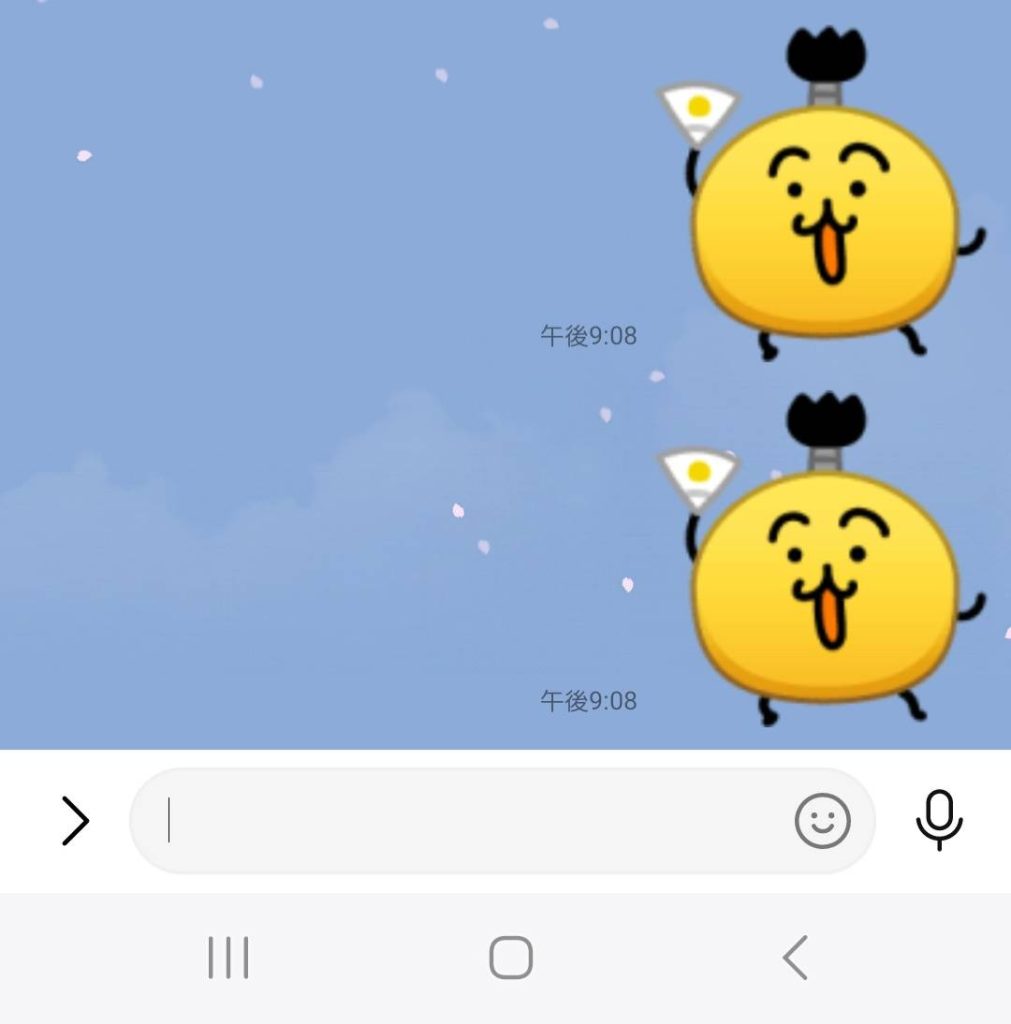Go to the home screen
This screenshot has width=1011, height=1024.
[510, 958]
